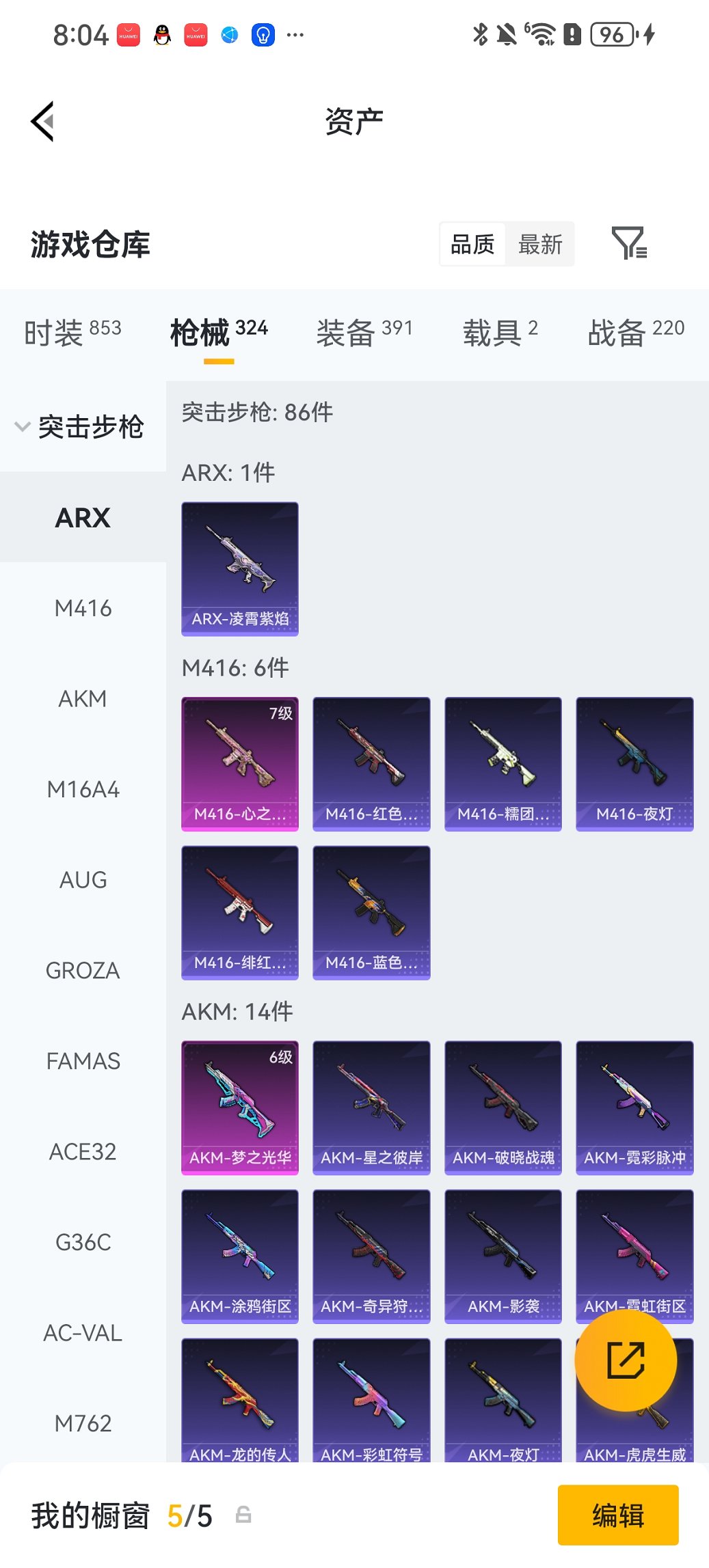Sort the warehouse by 最新
Image resolution: width=709 pixels, height=1568 pixels.
pos(539,244)
